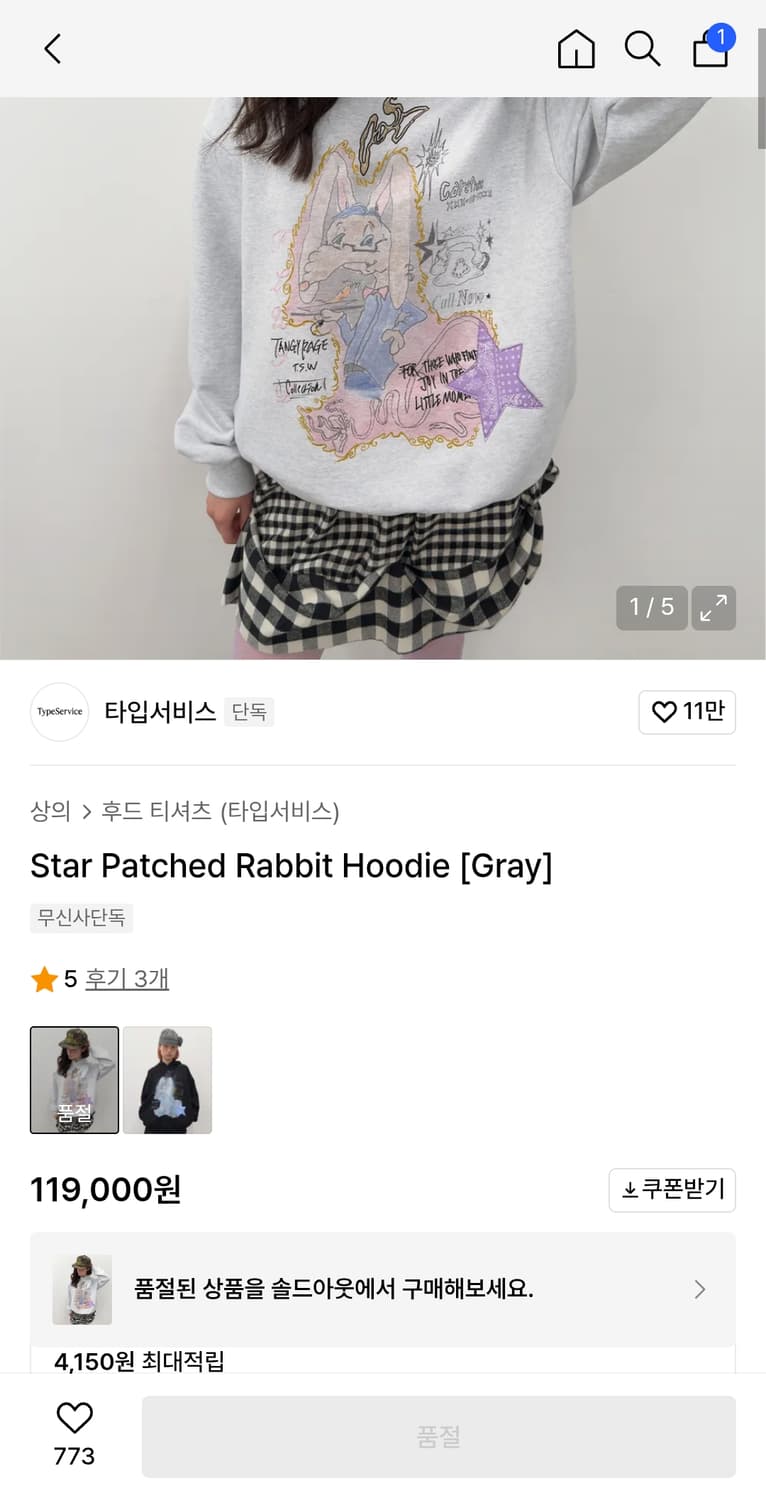
Task: Open the 후기 3개 reviews link
Action: click(126, 980)
